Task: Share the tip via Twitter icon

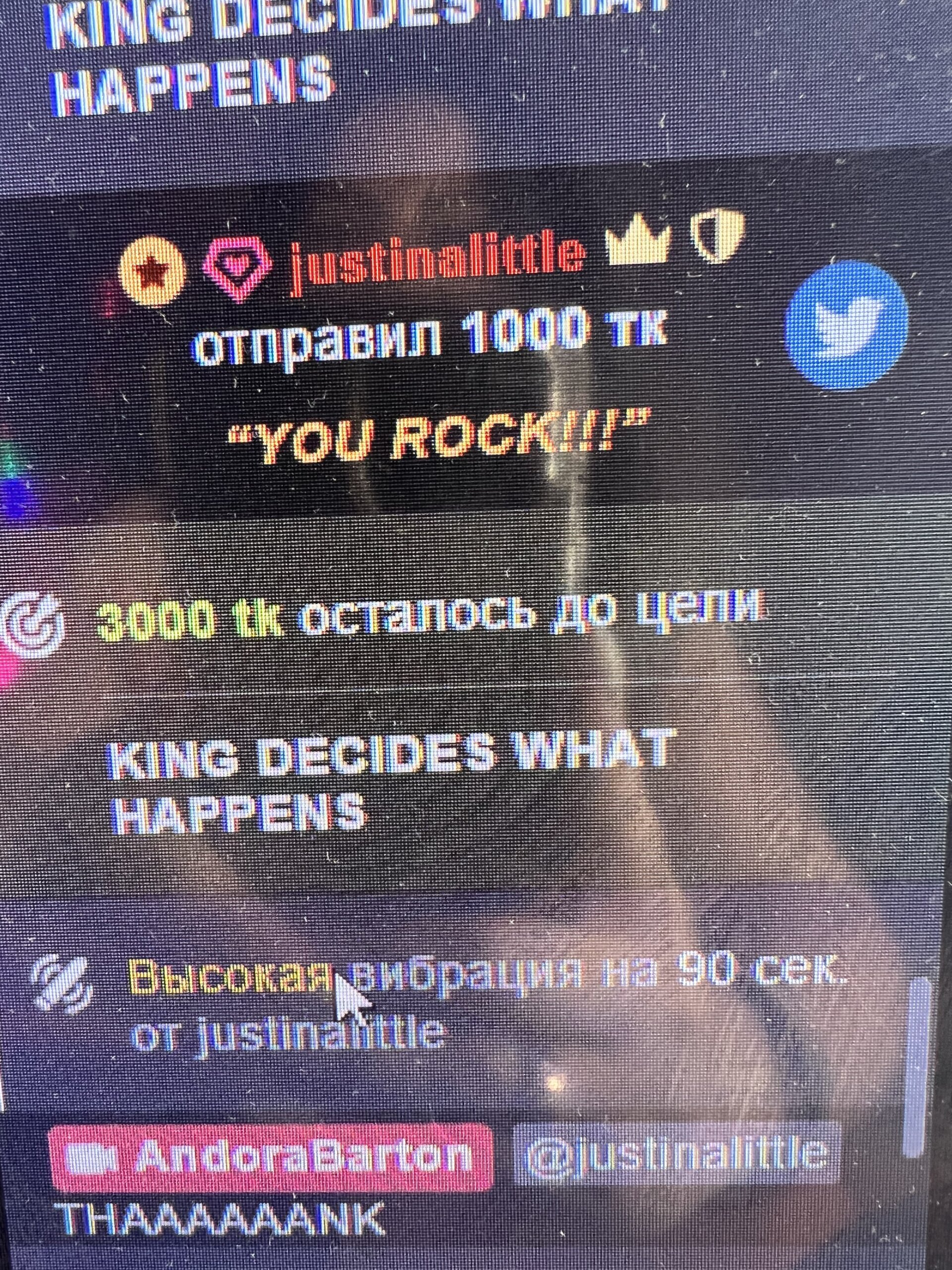Action: click(845, 325)
